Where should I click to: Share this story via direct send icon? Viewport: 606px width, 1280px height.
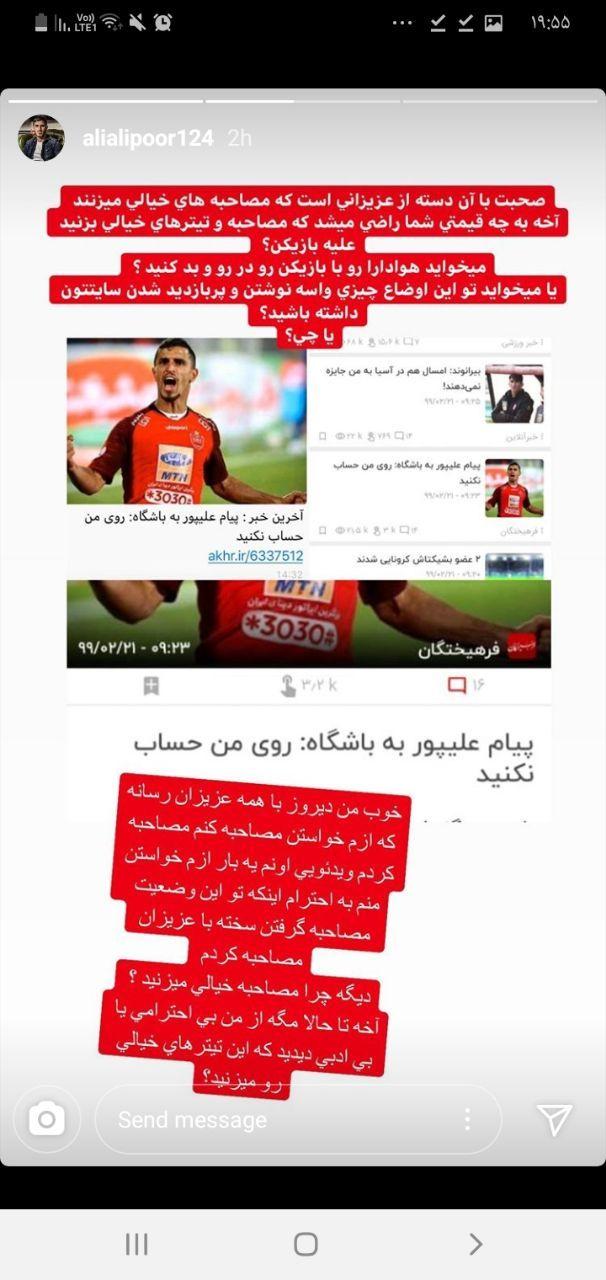[x=554, y=1119]
